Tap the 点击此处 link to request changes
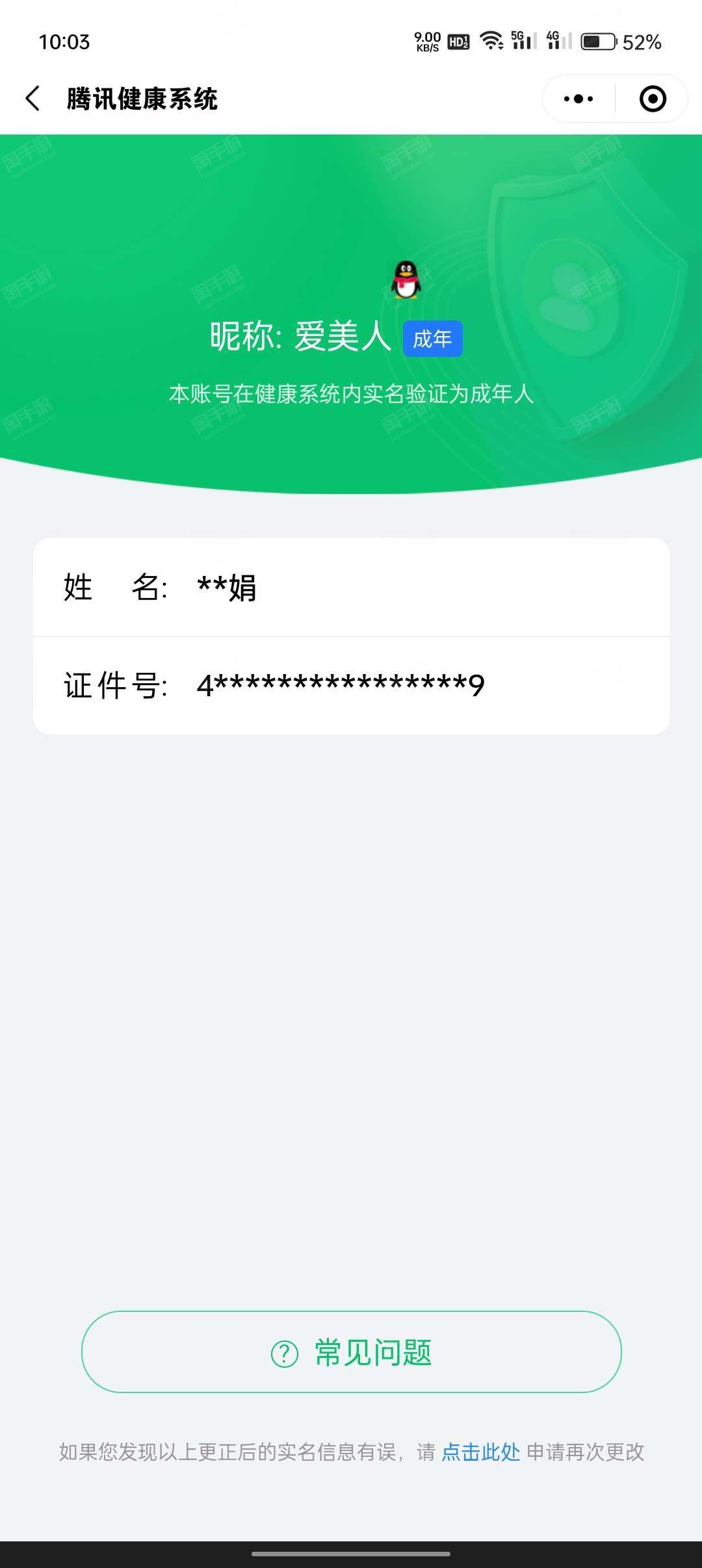Screen dimensions: 702x1568 [481, 1452]
